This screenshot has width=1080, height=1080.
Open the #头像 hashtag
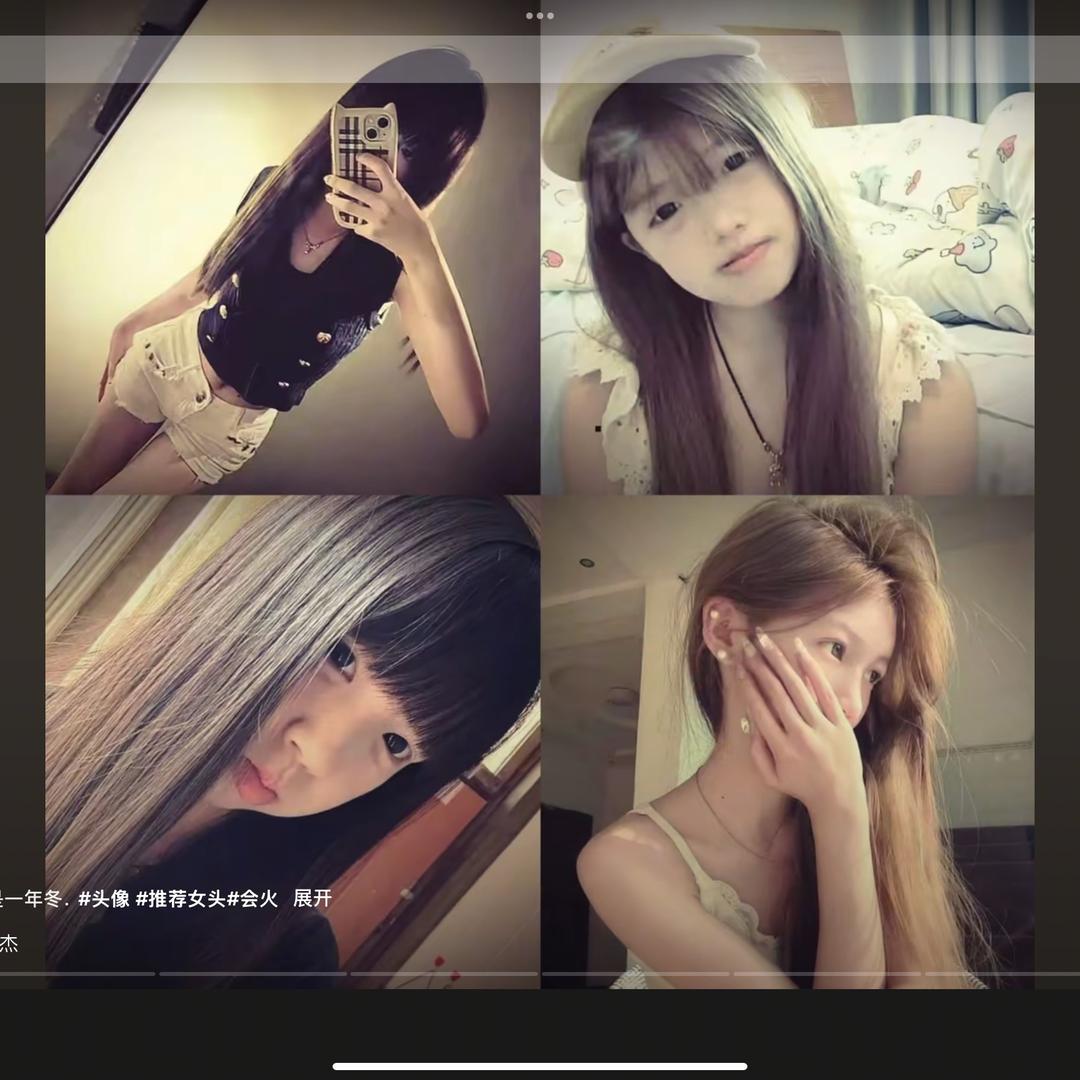pos(104,898)
